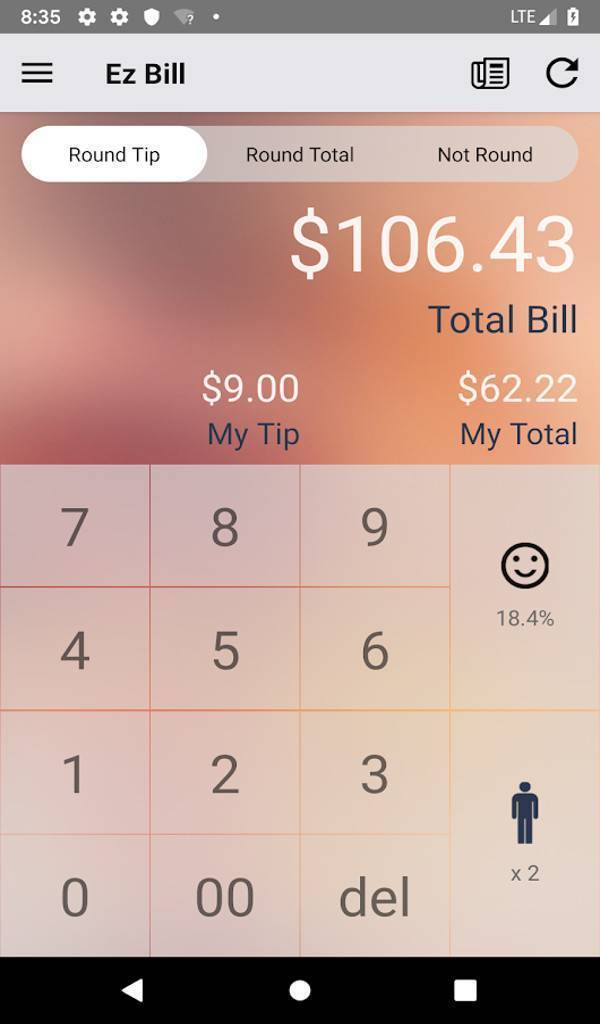Enter digit 5 on keypad

pos(225,650)
